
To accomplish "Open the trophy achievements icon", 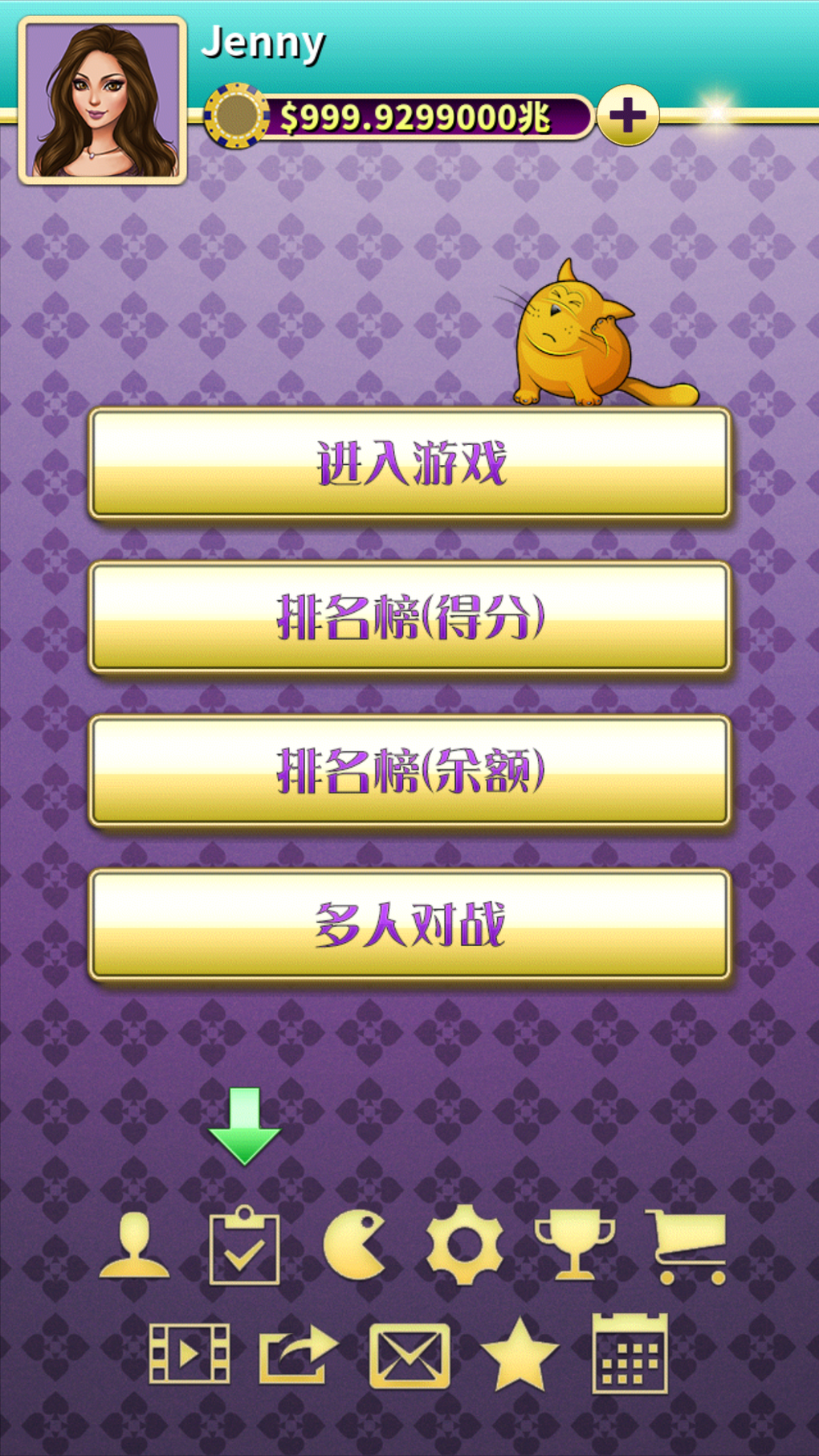I will click(574, 1245).
